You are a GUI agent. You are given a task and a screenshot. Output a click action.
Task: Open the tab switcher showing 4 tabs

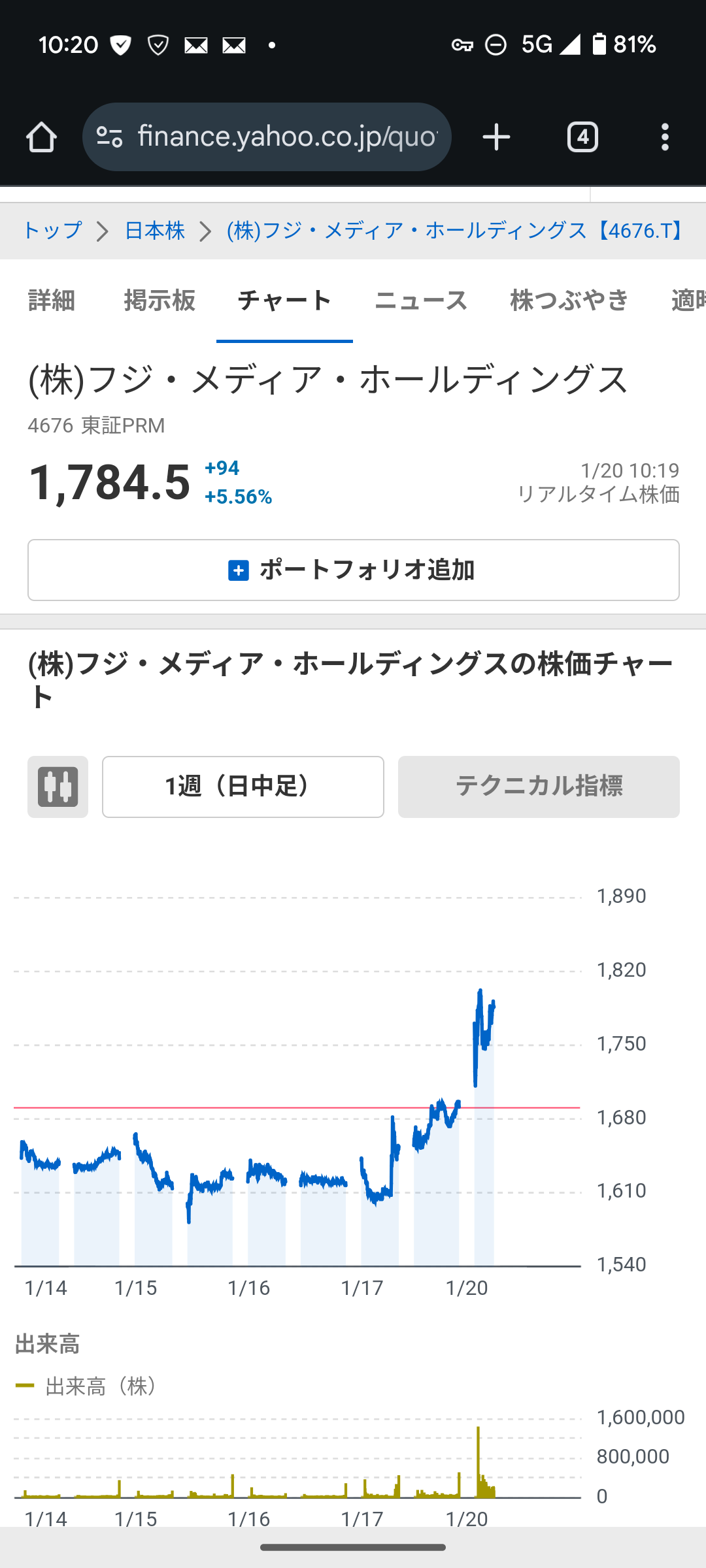(582, 137)
